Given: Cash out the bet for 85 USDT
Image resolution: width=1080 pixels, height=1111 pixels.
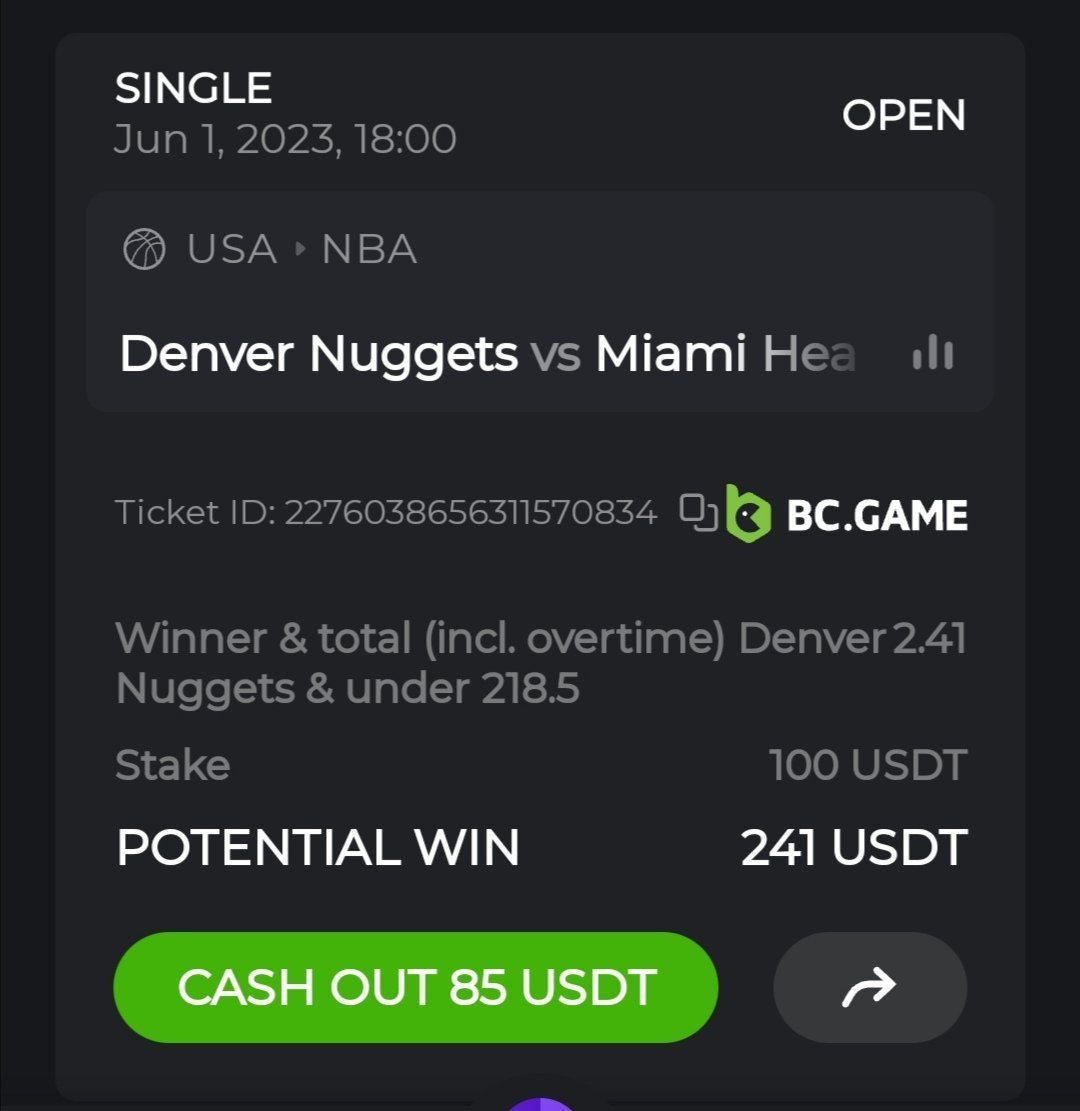Looking at the screenshot, I should coord(416,987).
